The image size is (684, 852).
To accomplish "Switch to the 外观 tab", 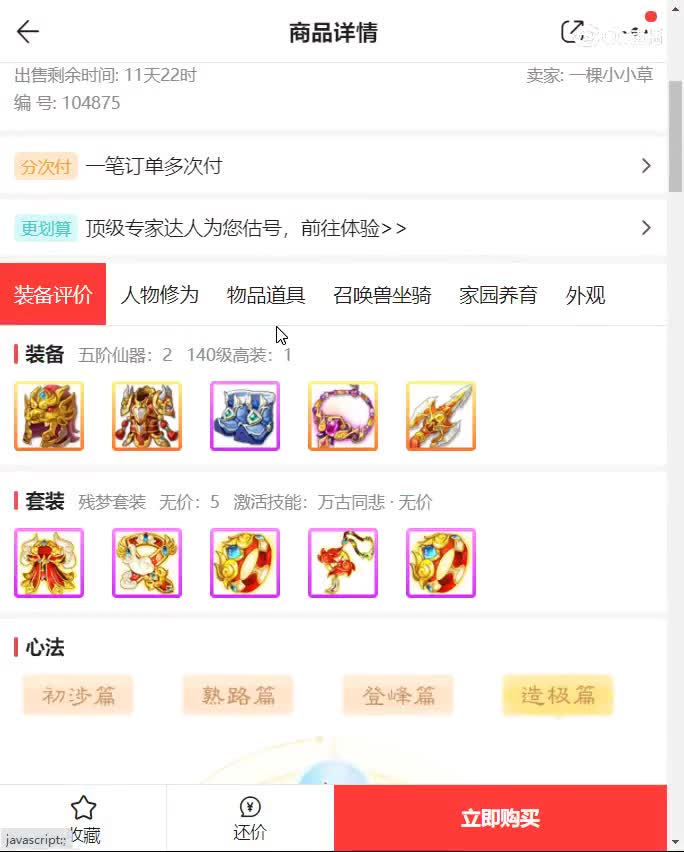I will (585, 295).
